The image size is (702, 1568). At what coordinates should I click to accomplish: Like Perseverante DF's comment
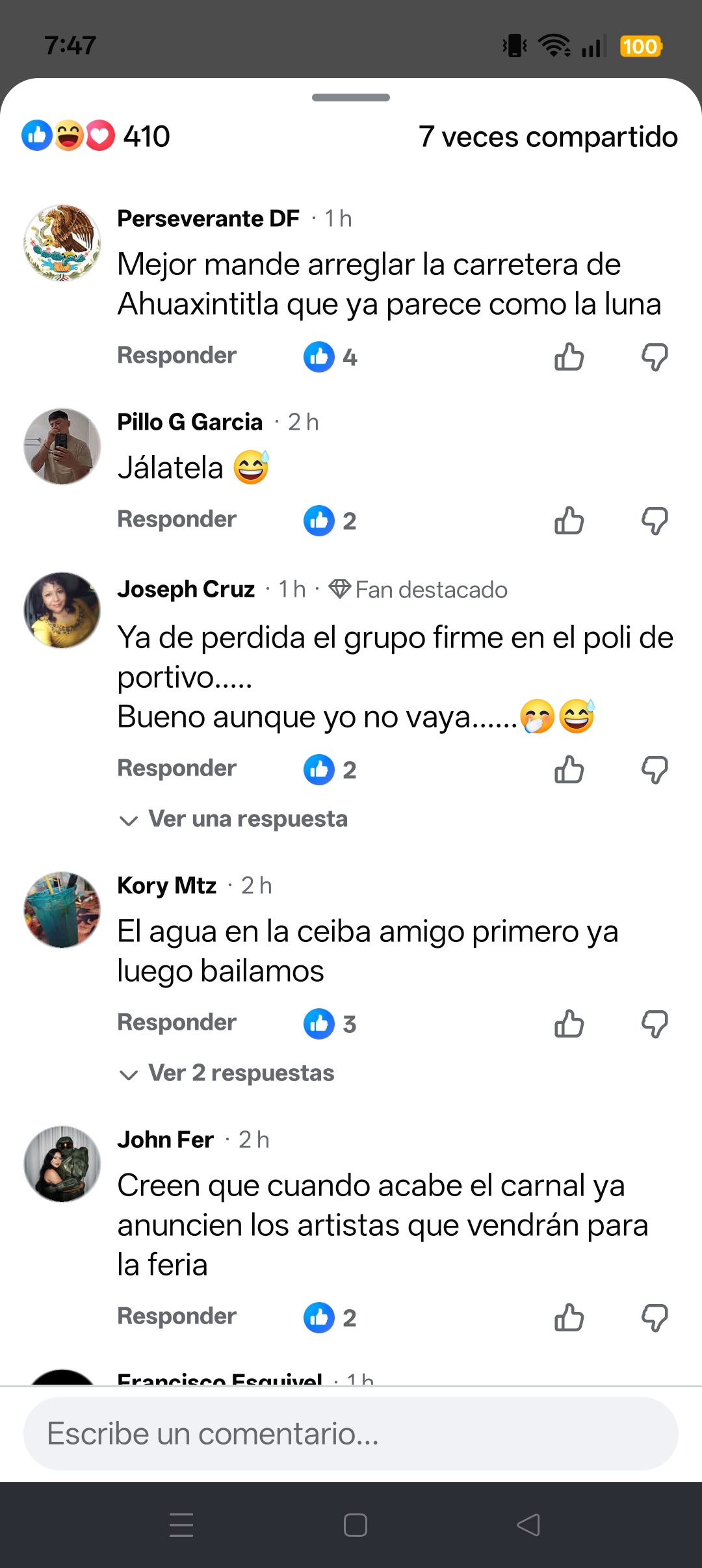(x=569, y=357)
